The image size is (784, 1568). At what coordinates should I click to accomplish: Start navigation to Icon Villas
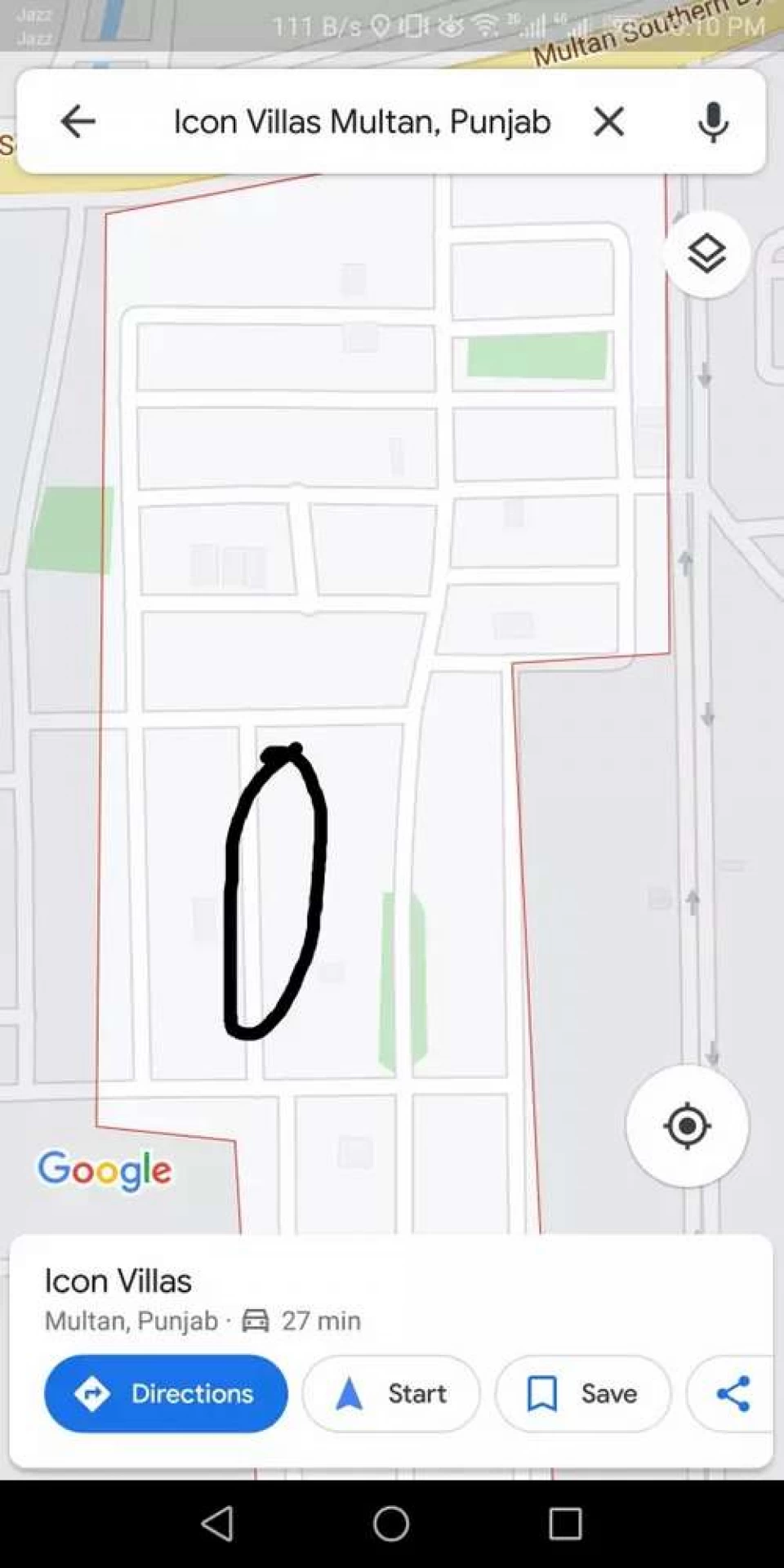click(x=391, y=1393)
